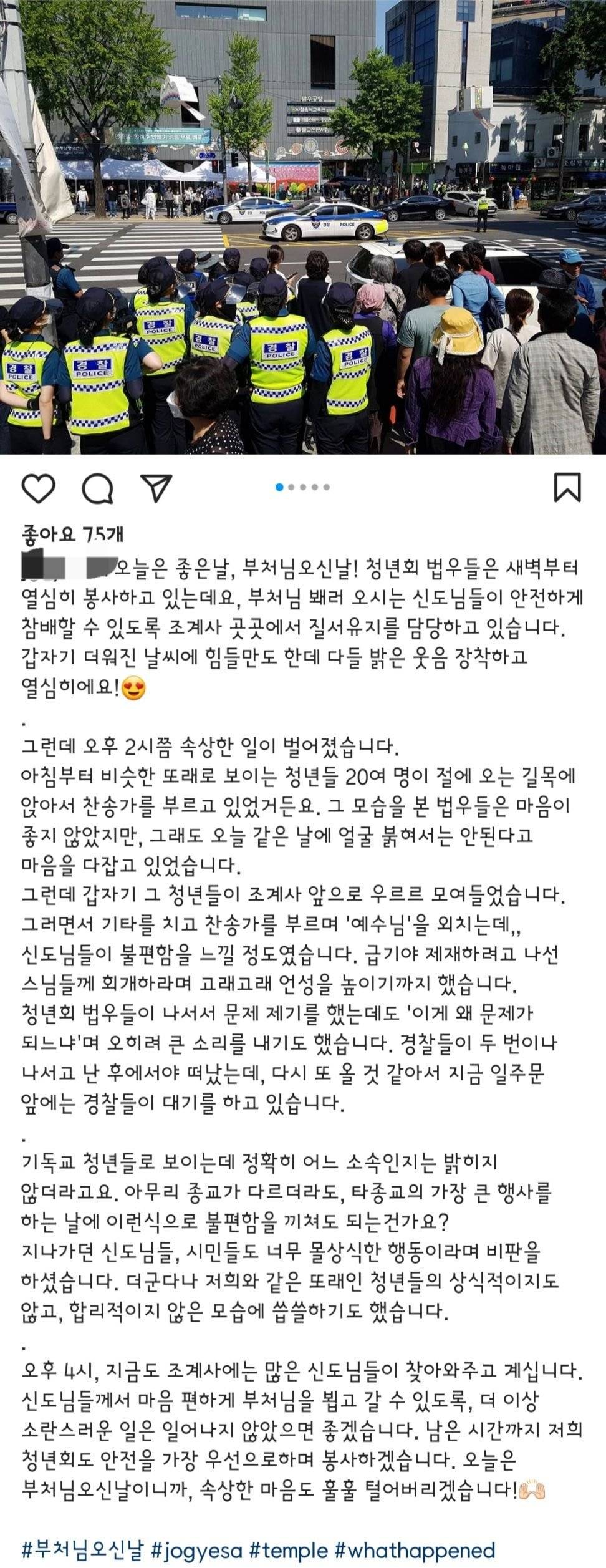Open comments via the speech bubble icon
Image resolution: width=606 pixels, height=1568 pixels.
97,488
